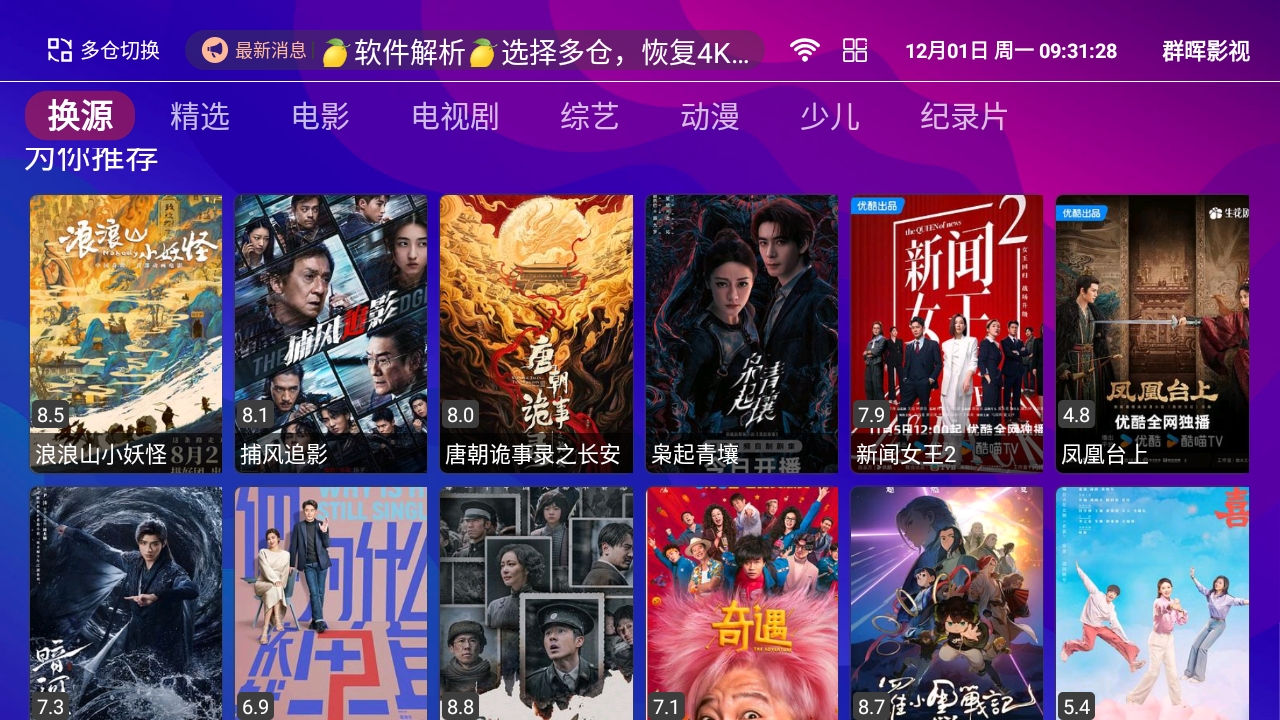Show the 纪录片 tab
1280x720 pixels.
[x=964, y=116]
